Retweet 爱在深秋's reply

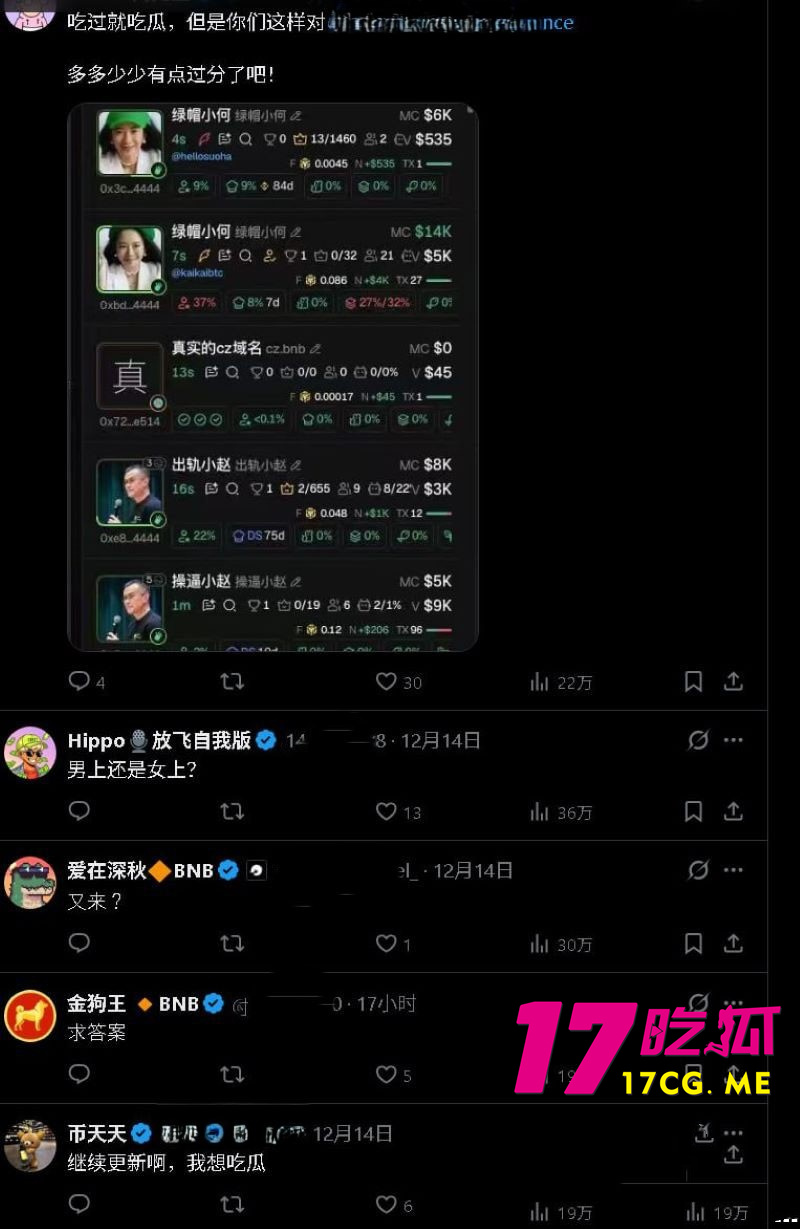click(232, 943)
